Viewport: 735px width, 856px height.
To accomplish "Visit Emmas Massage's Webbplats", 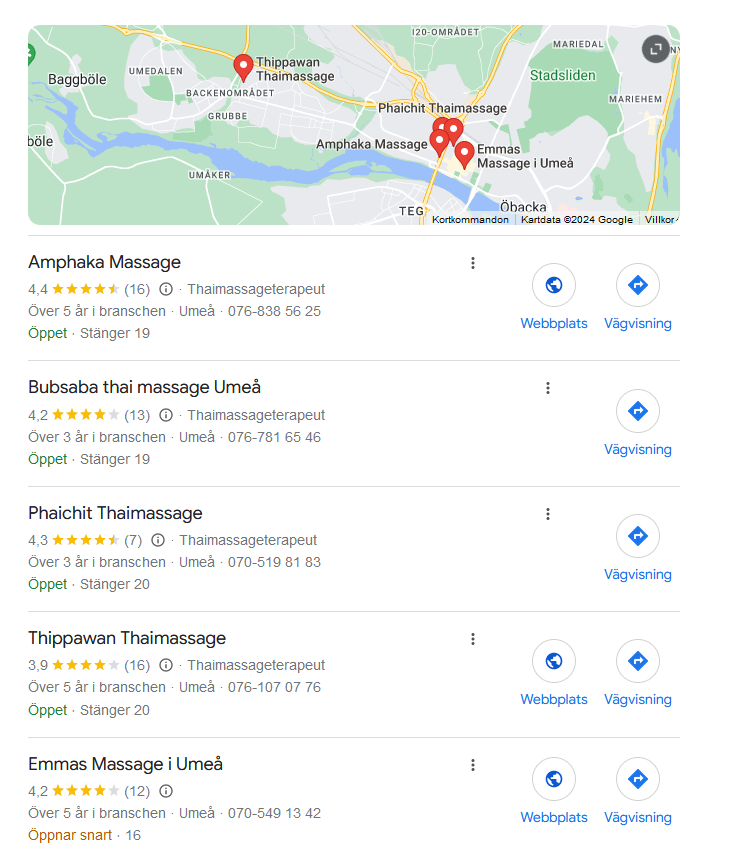I will pos(554,780).
